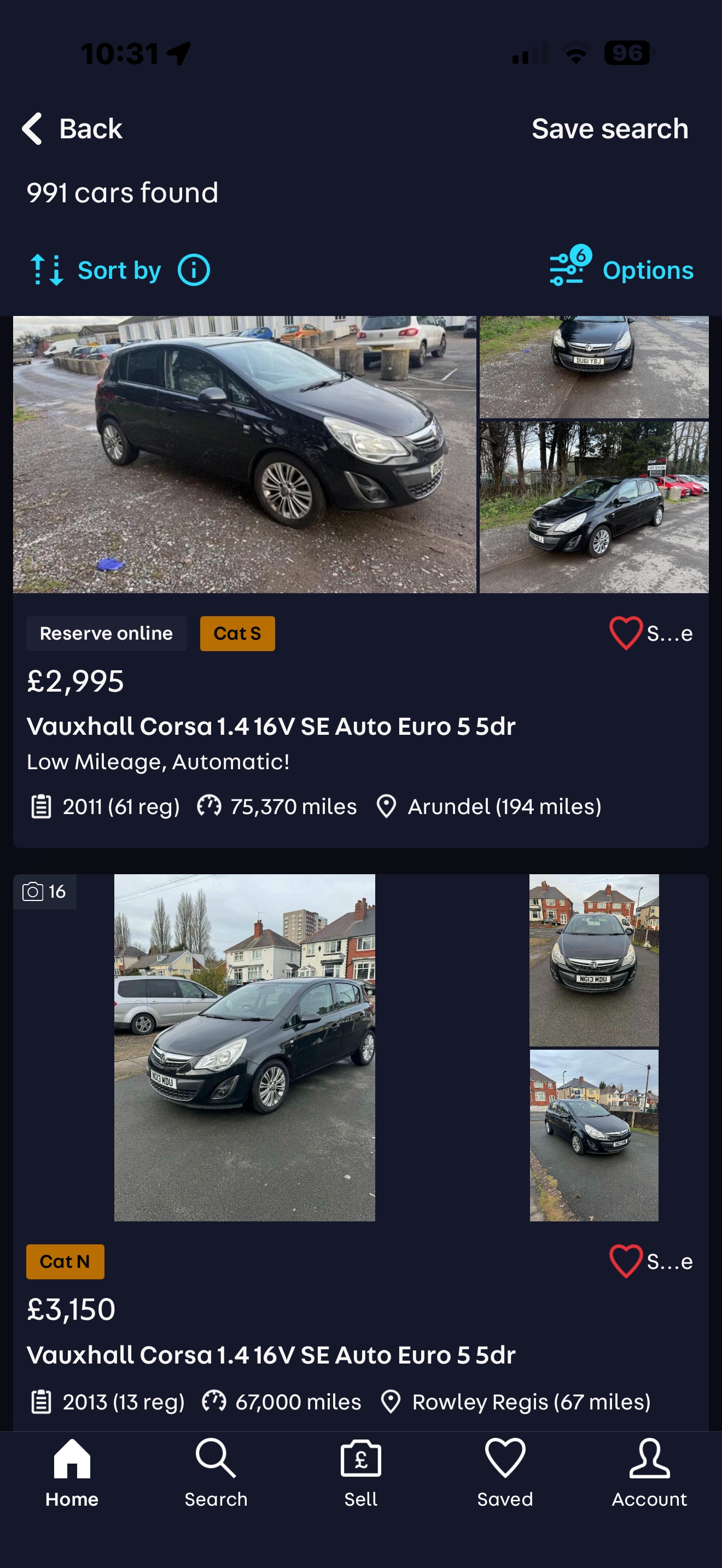Screen dimensions: 722x1568
Task: Save the £2,995 Corsa using the heart toggle
Action: point(626,633)
